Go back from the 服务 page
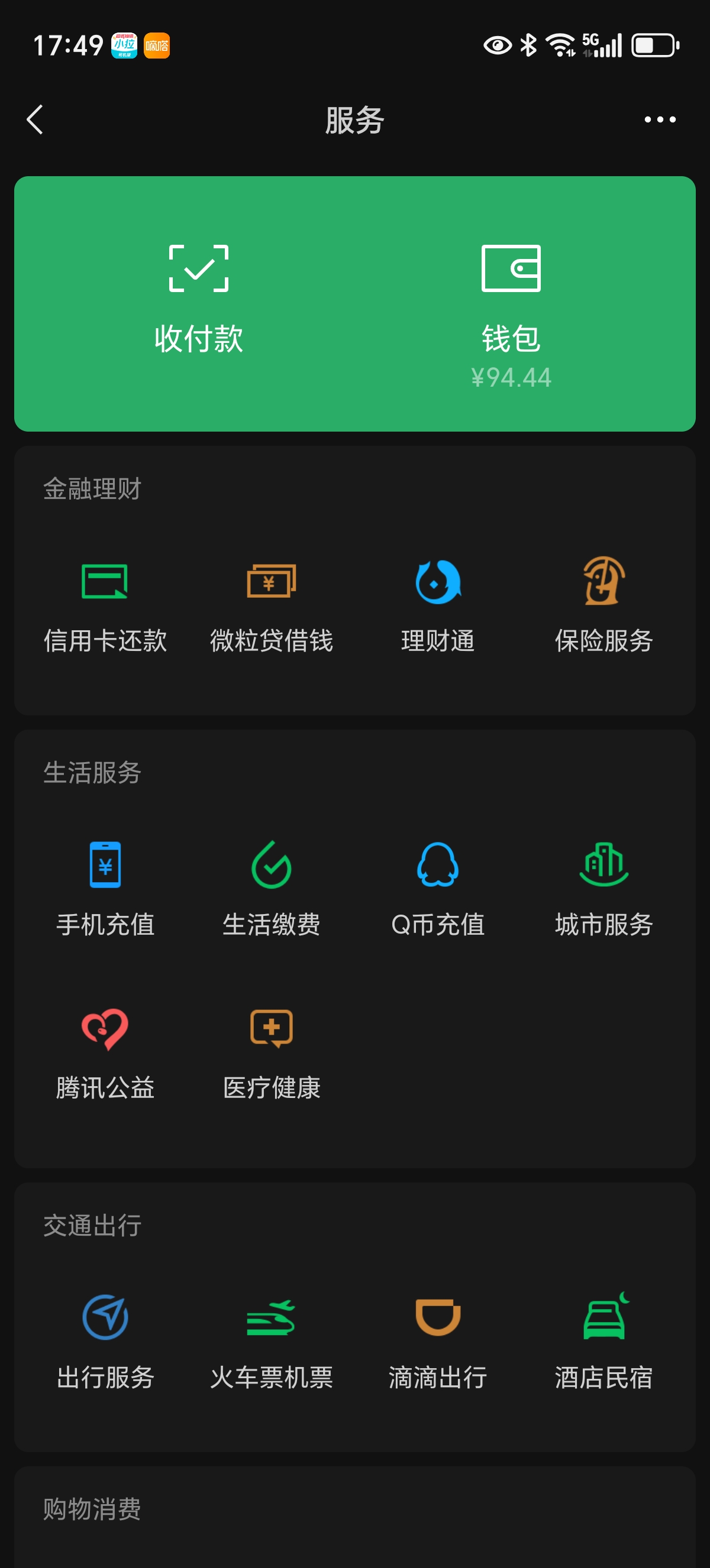Viewport: 710px width, 1568px height. pyautogui.click(x=35, y=119)
